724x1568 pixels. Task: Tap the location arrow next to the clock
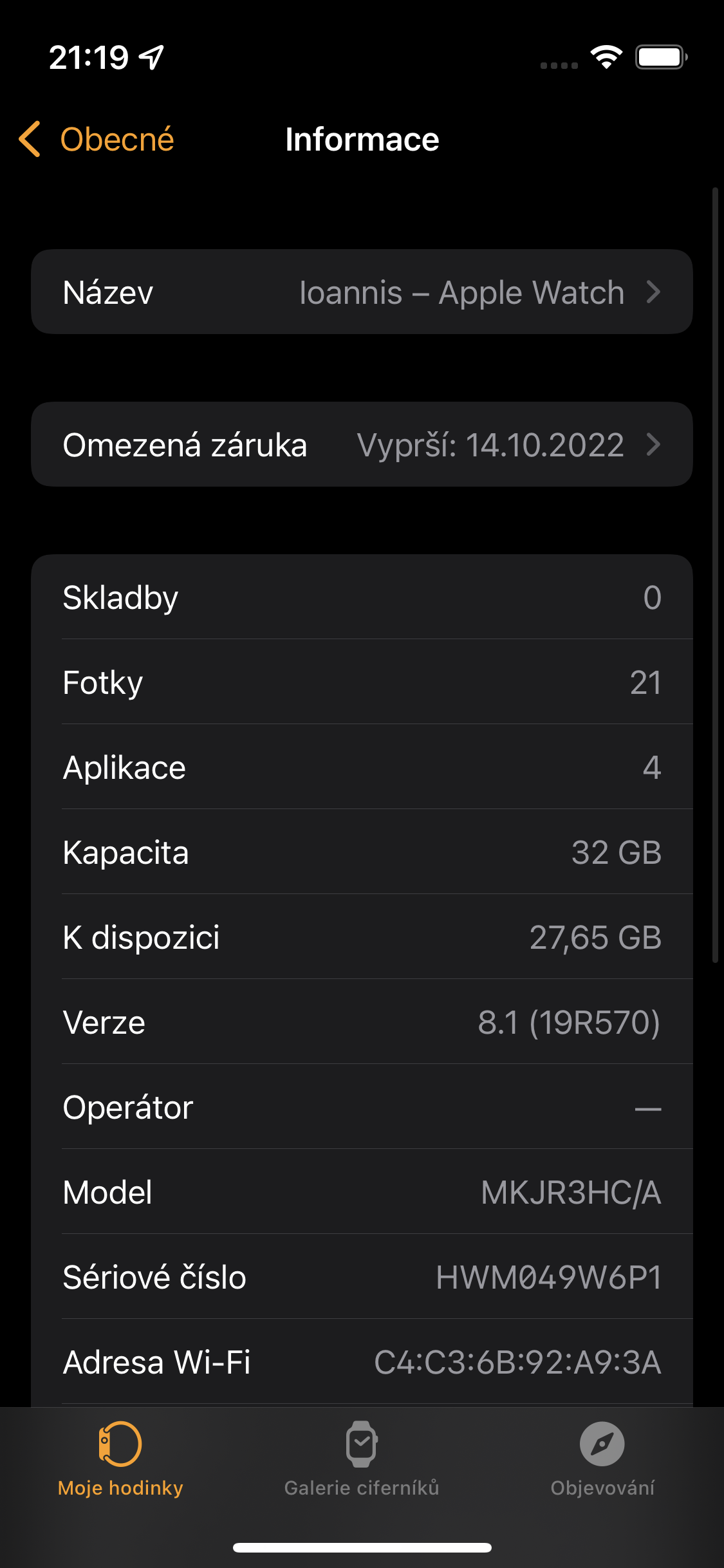coord(151,57)
